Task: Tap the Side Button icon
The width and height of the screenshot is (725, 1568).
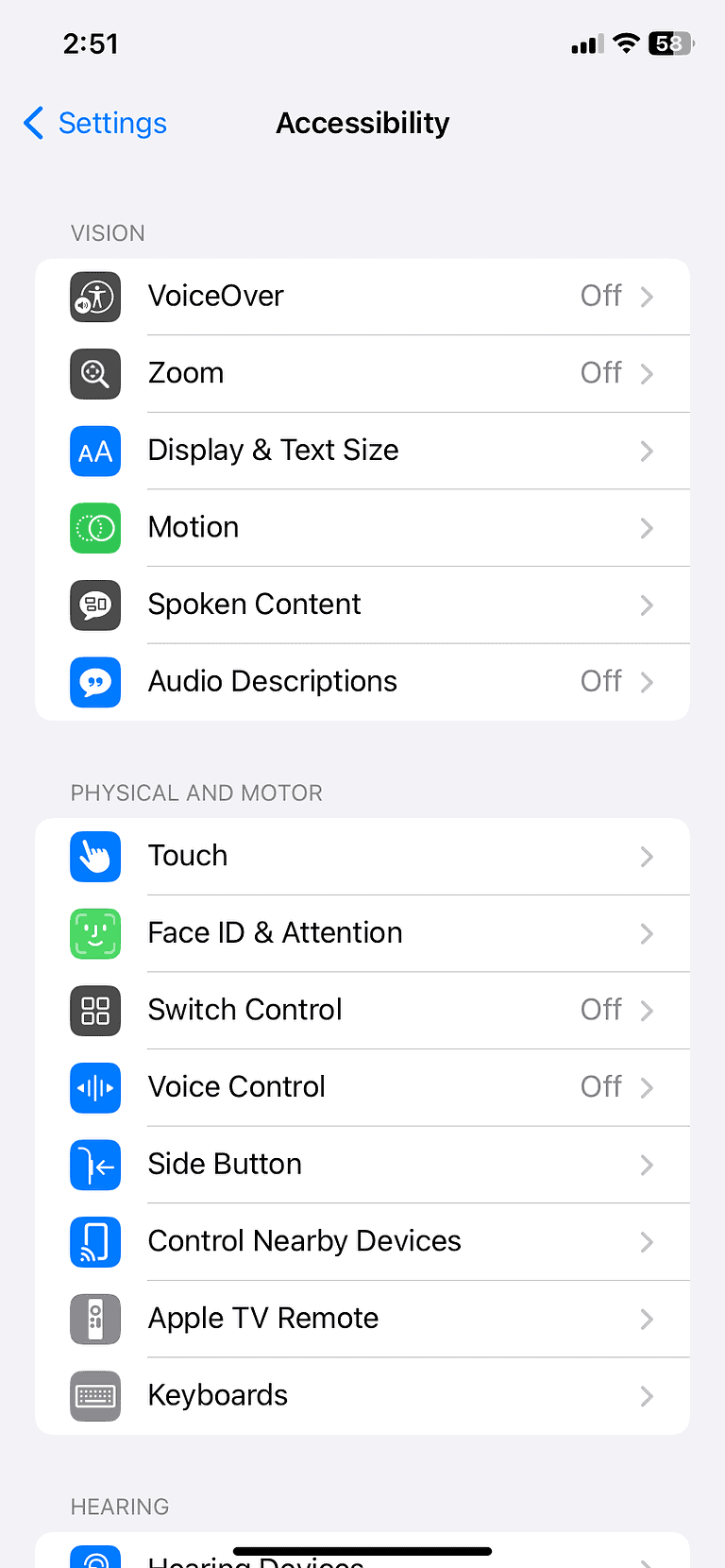Action: [x=94, y=1165]
